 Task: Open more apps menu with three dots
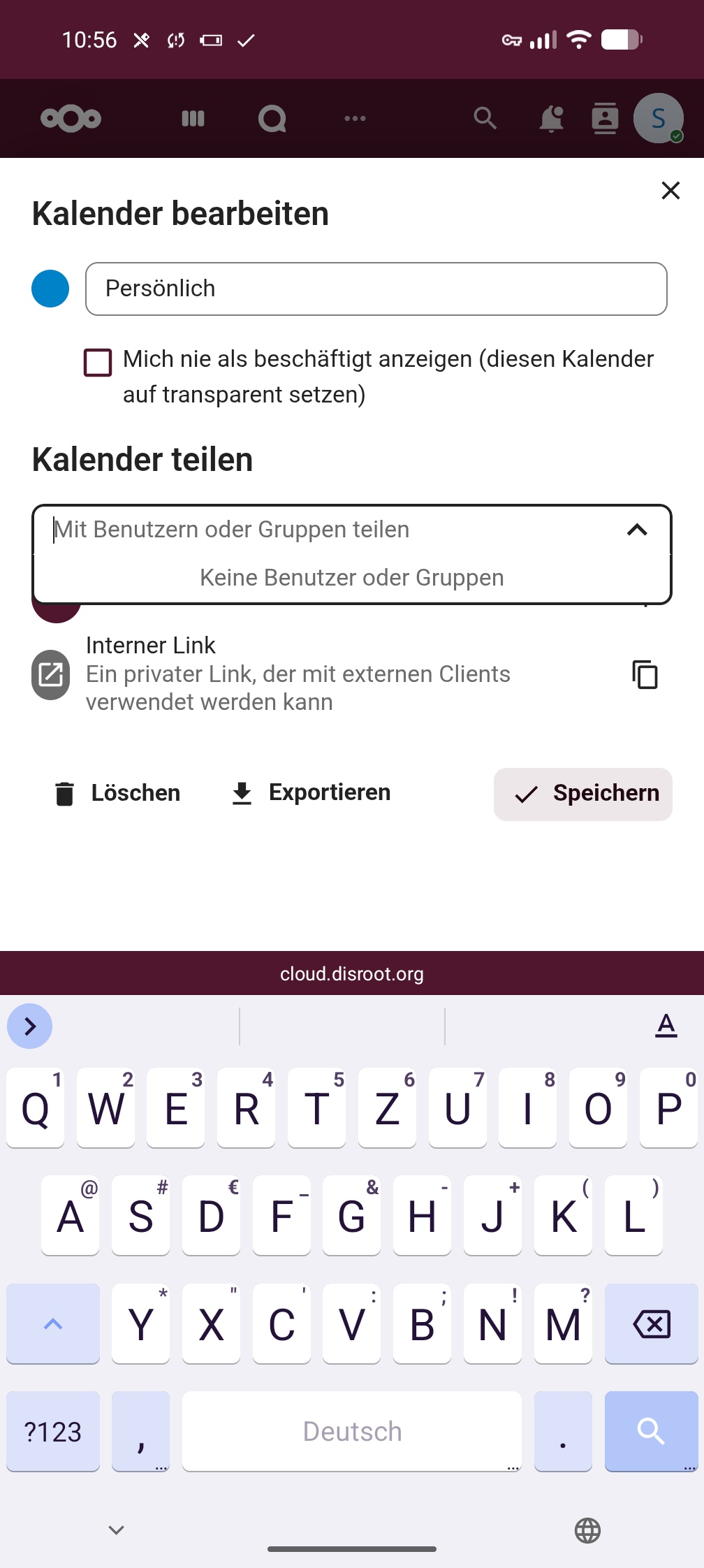coord(355,119)
